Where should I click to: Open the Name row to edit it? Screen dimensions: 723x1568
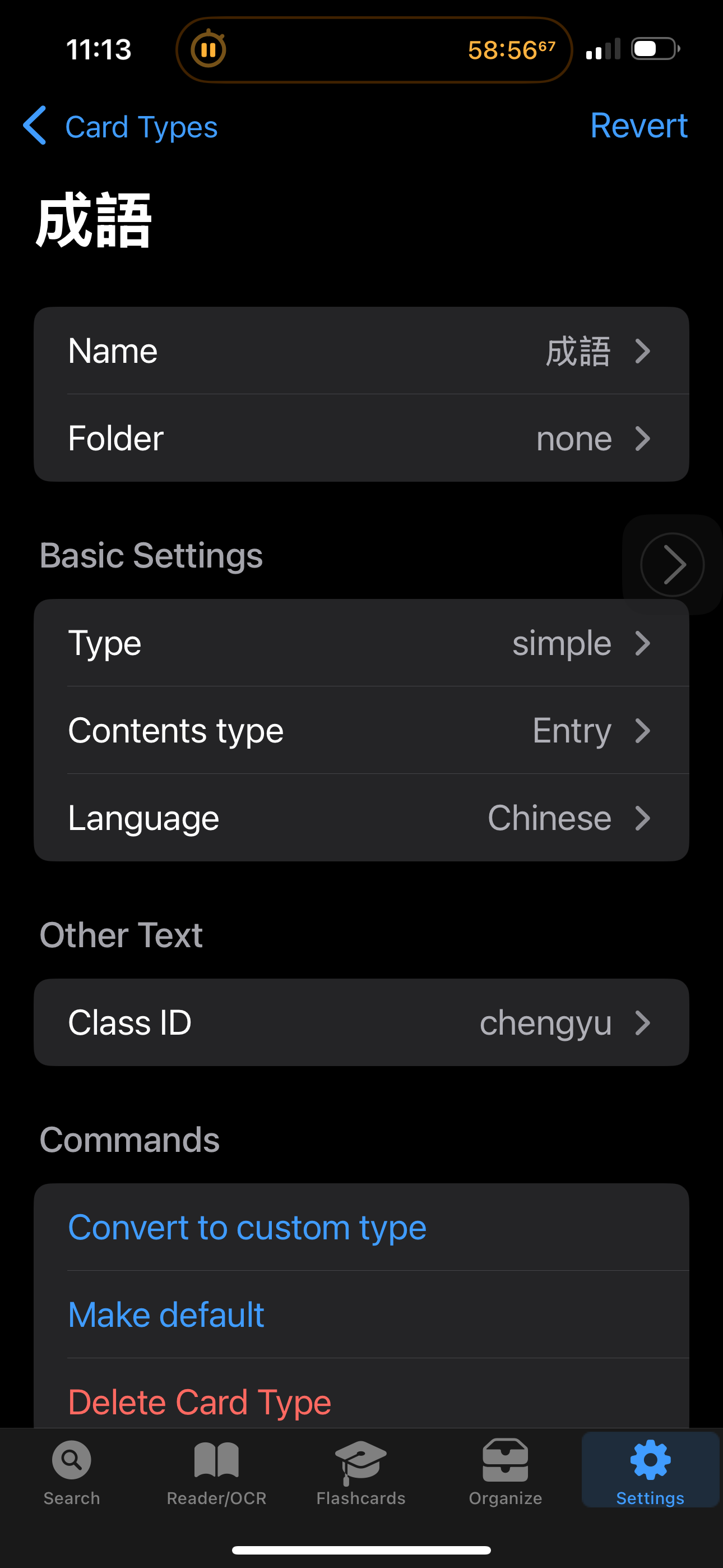[361, 351]
